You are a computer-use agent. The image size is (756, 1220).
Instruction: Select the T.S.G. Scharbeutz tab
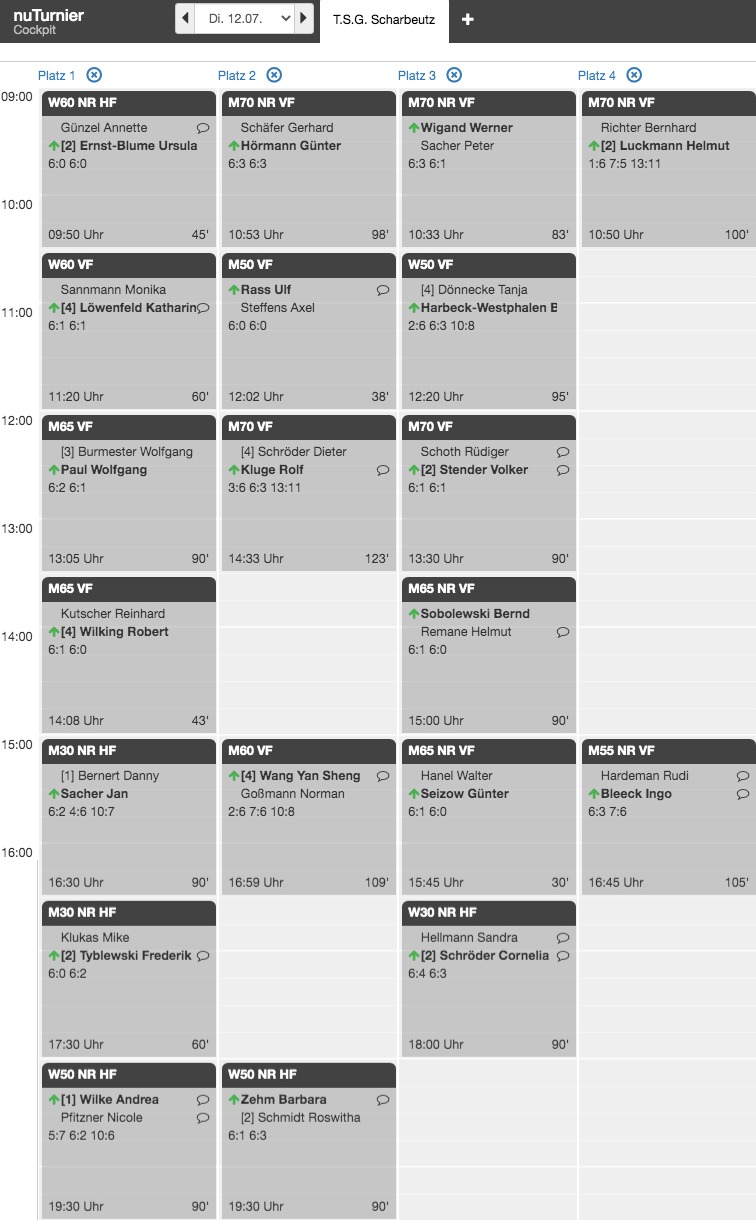click(384, 20)
